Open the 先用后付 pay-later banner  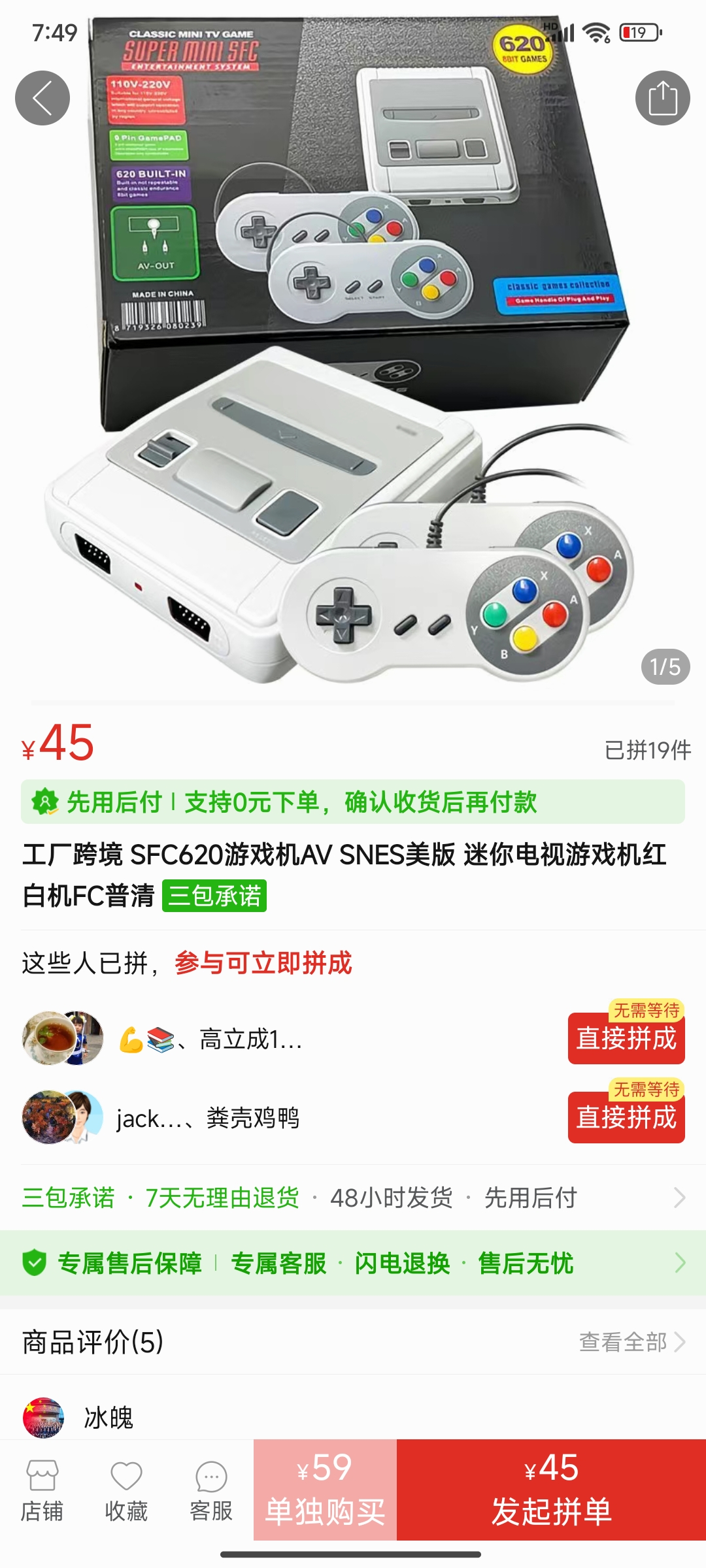(353, 802)
